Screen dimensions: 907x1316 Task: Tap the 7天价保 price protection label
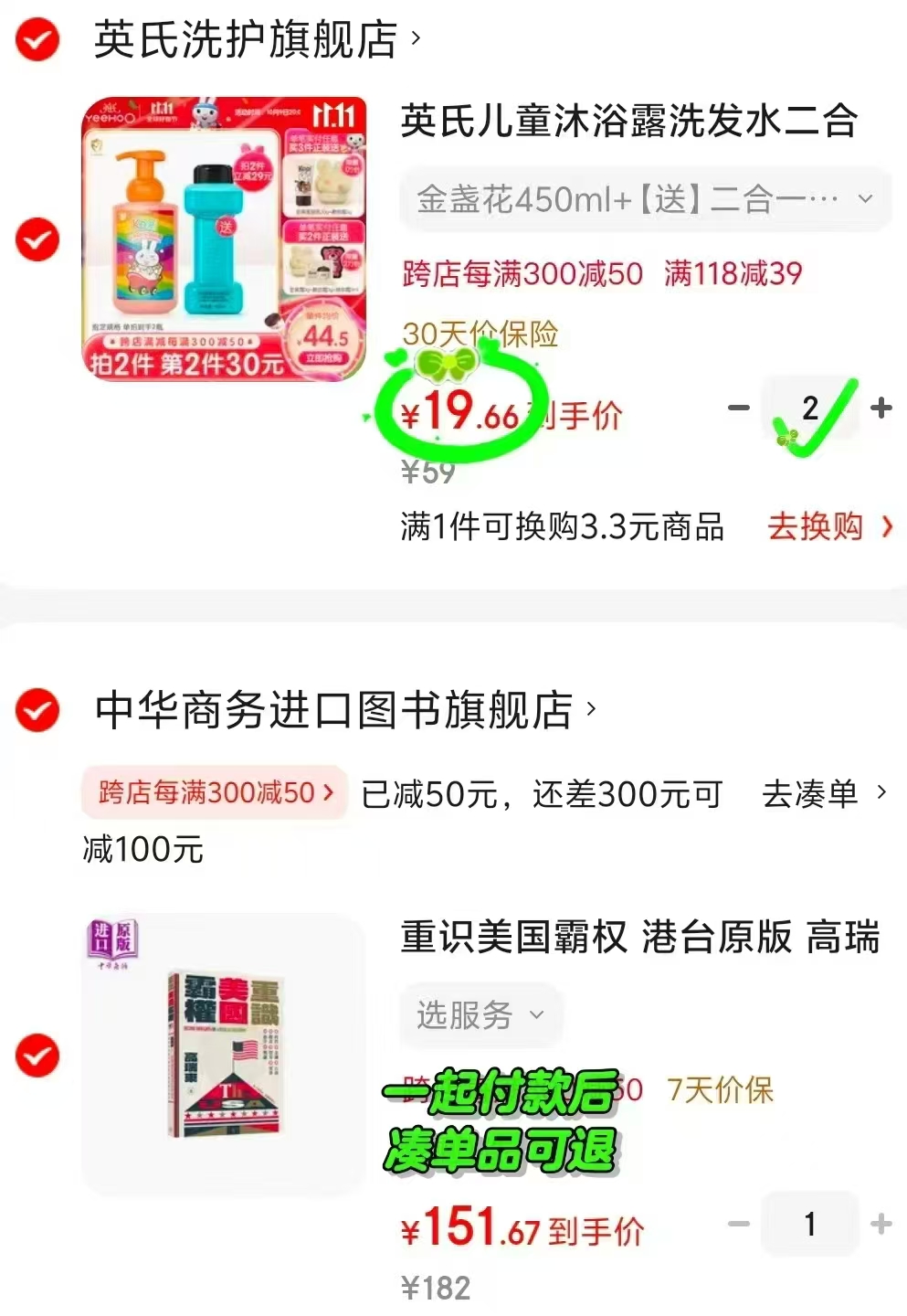coord(721,1089)
